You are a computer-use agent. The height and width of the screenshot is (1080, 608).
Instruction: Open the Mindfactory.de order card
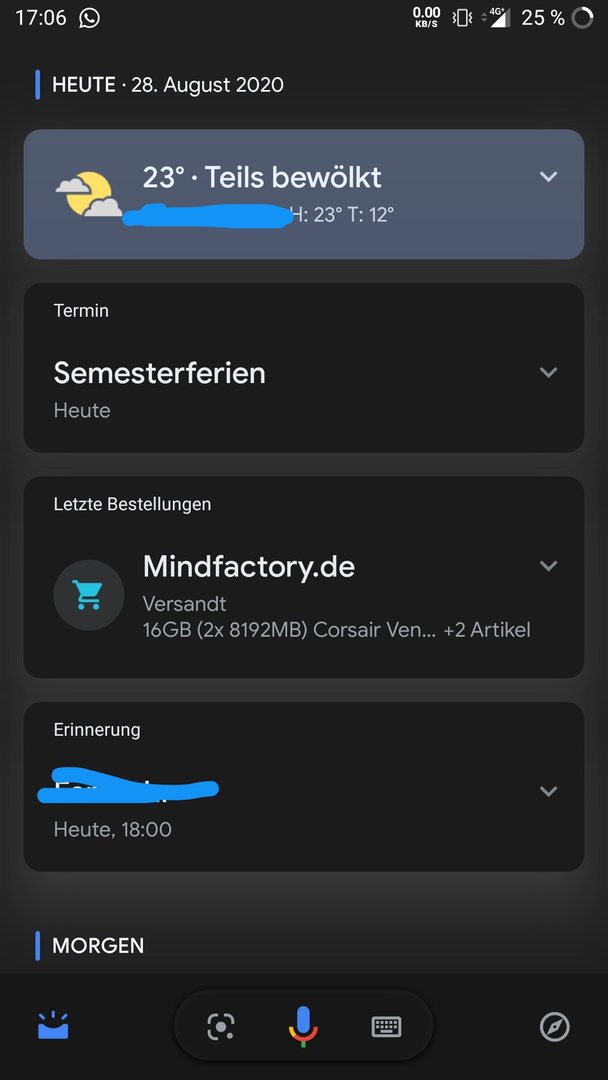coord(304,577)
